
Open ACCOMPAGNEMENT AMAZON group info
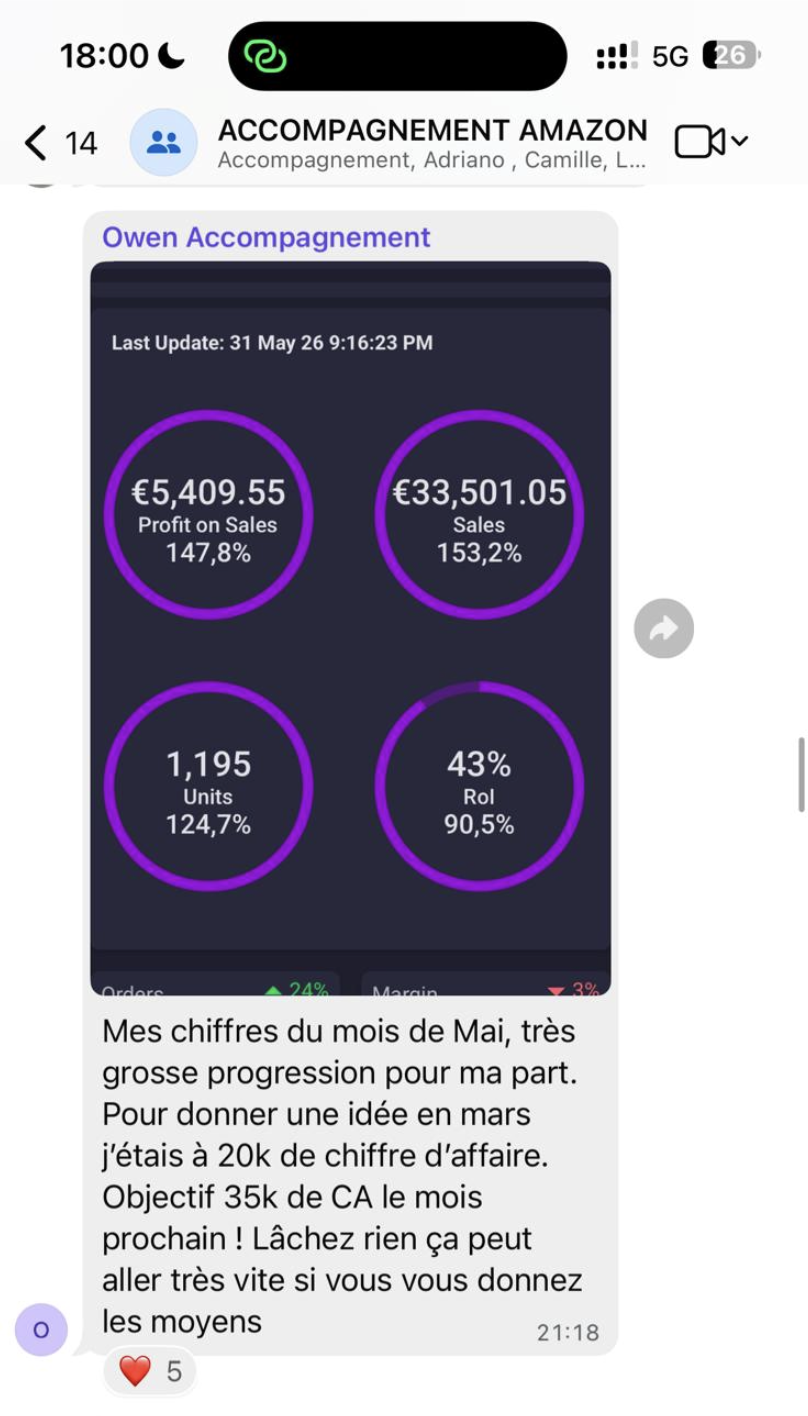[x=432, y=143]
